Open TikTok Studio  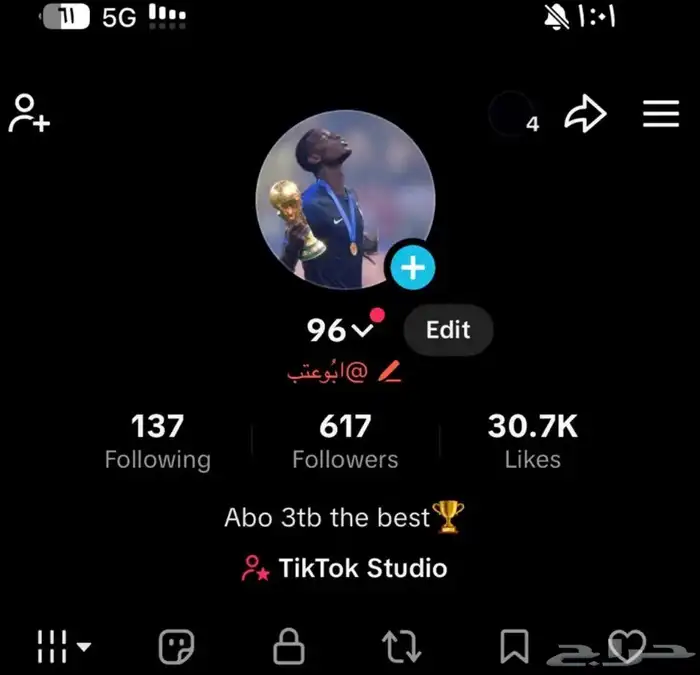345,569
